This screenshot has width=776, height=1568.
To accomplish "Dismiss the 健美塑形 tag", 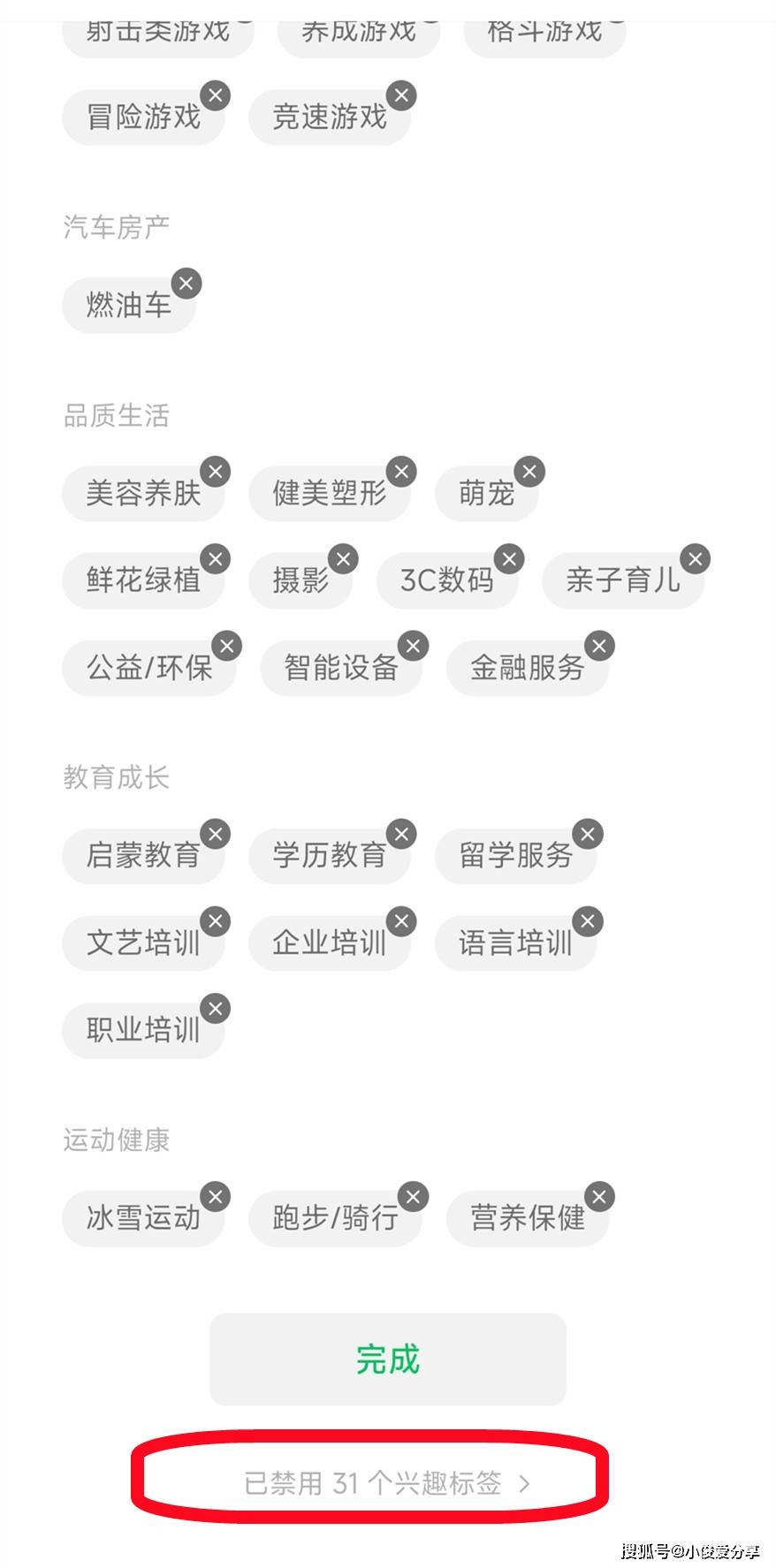I will pos(401,472).
